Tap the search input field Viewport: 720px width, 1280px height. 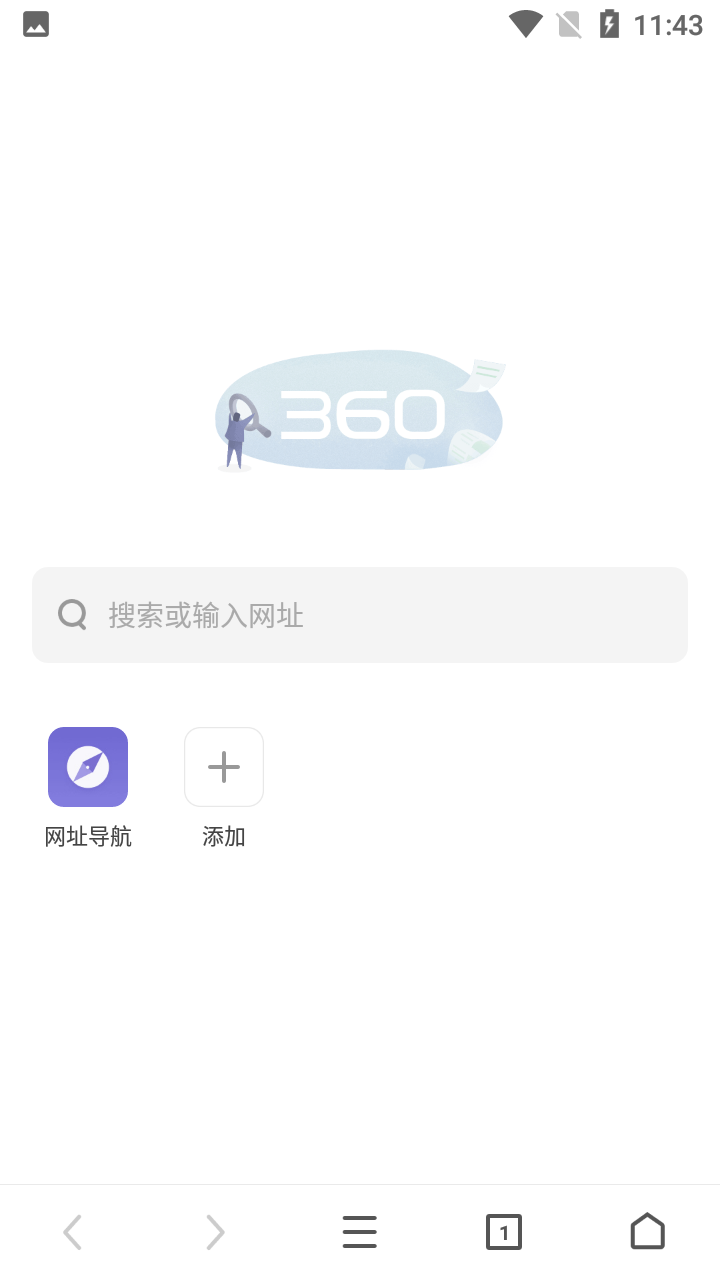[x=360, y=614]
